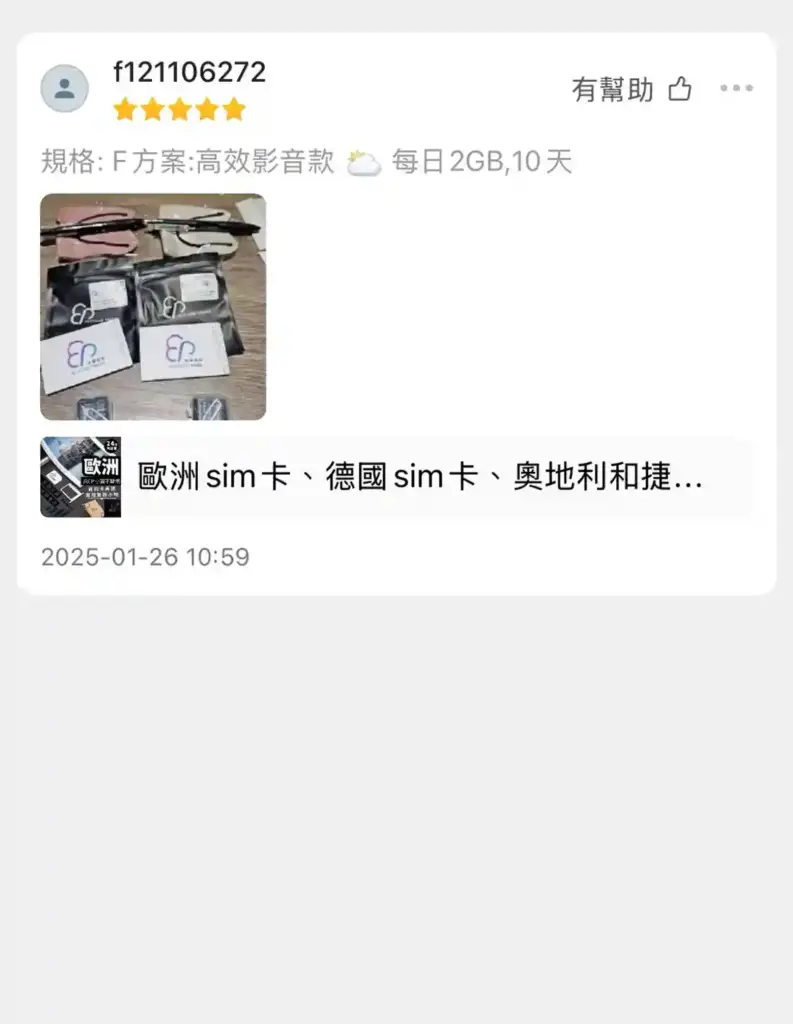Screen dimensions: 793x1024
Task: Expand the truncated product title text
Action: coord(420,477)
